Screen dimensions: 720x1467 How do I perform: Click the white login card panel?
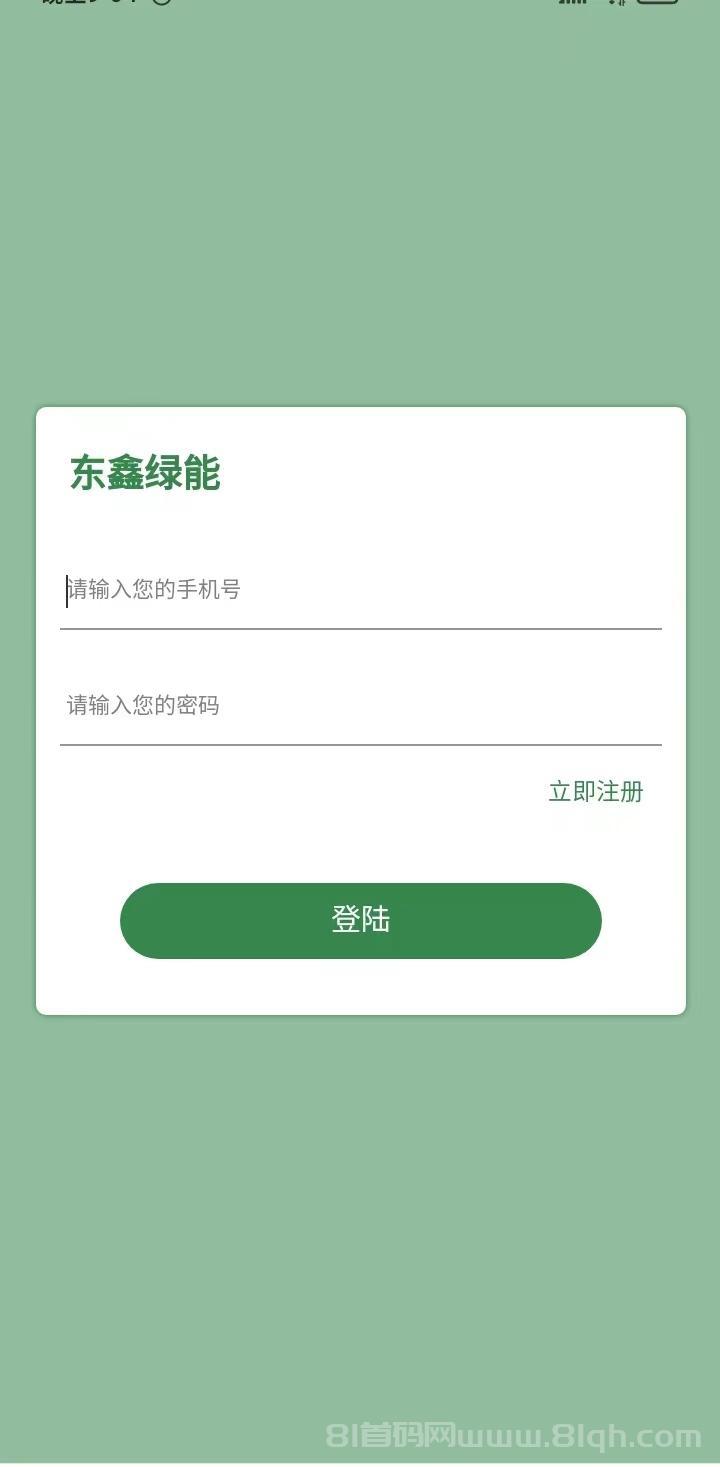click(360, 530)
